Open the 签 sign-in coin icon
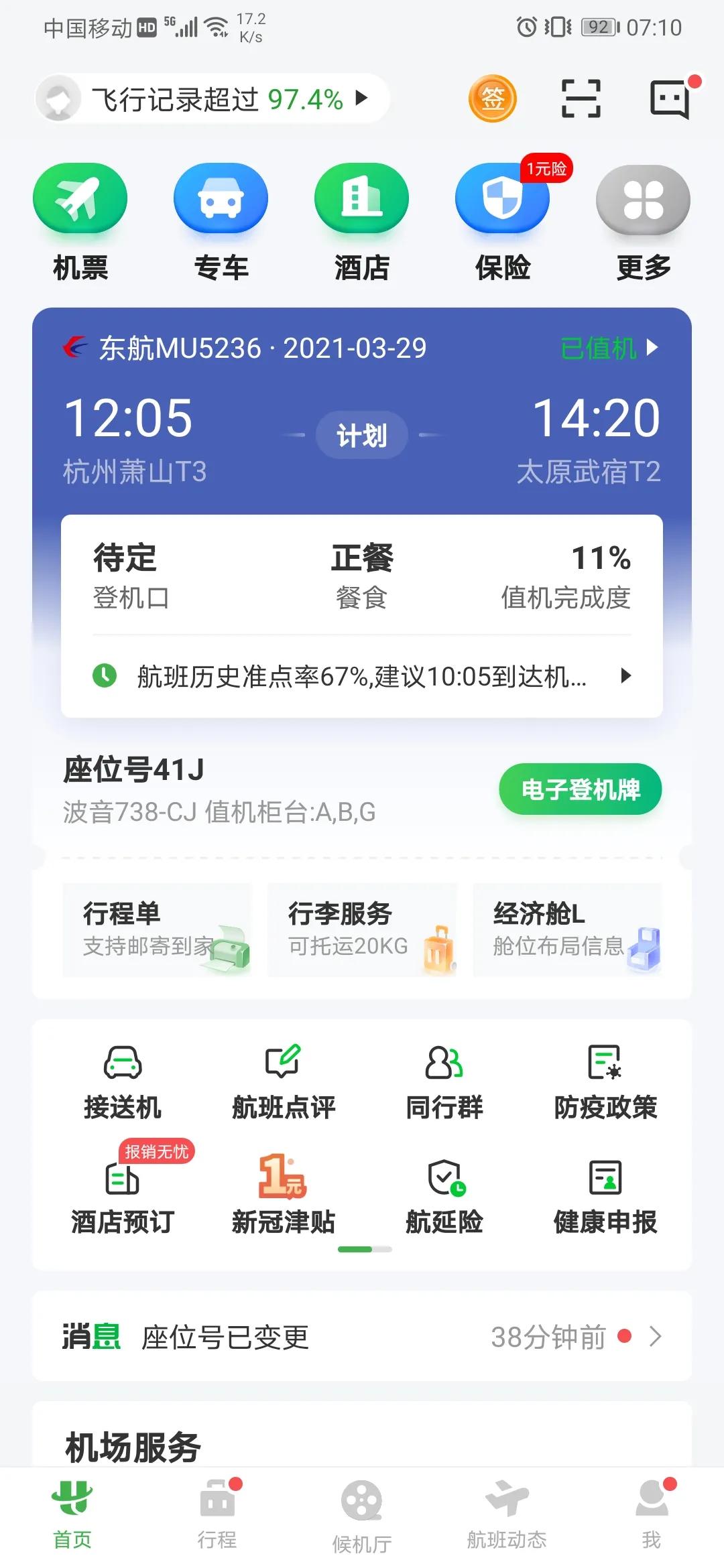 pos(493,99)
